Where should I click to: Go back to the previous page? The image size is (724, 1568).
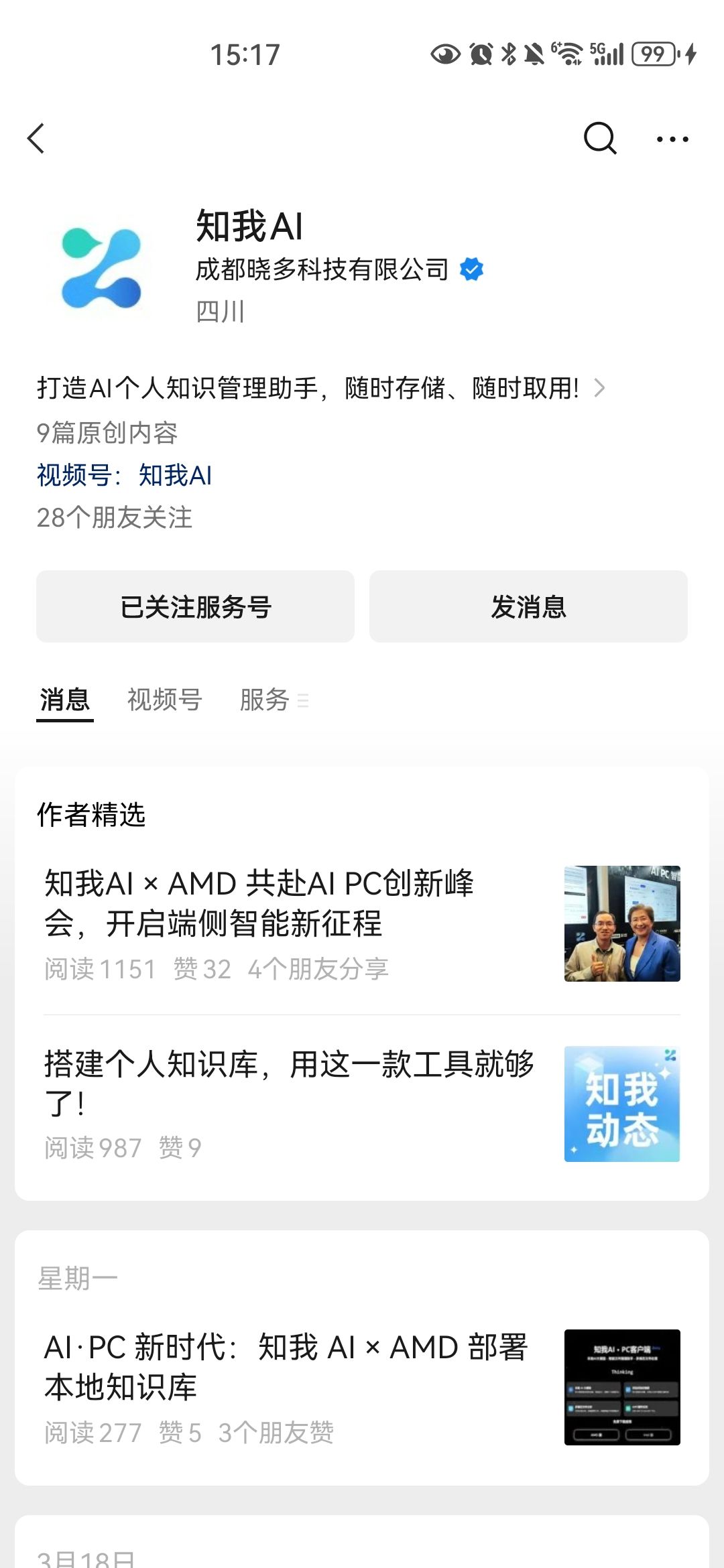(x=37, y=139)
